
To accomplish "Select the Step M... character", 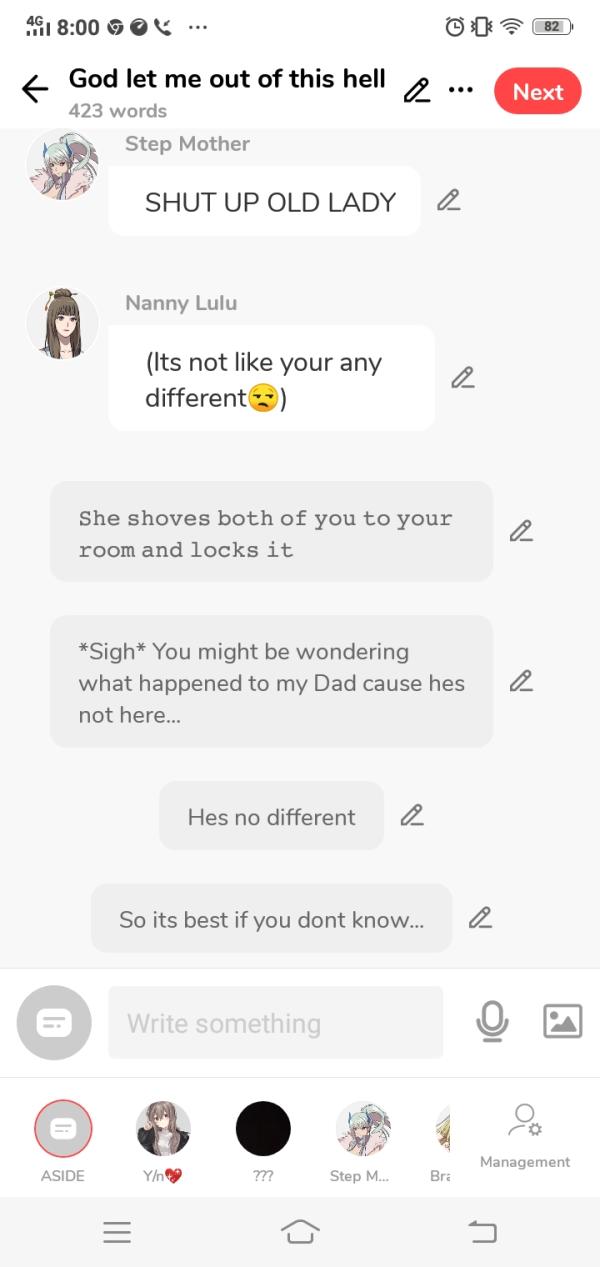I will click(362, 1129).
